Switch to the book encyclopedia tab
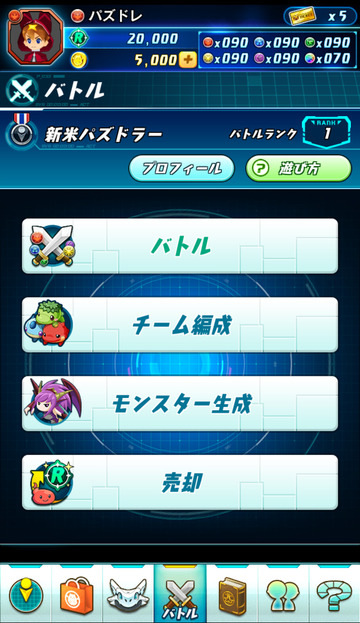Image resolution: width=360 pixels, height=623 pixels. (232, 594)
